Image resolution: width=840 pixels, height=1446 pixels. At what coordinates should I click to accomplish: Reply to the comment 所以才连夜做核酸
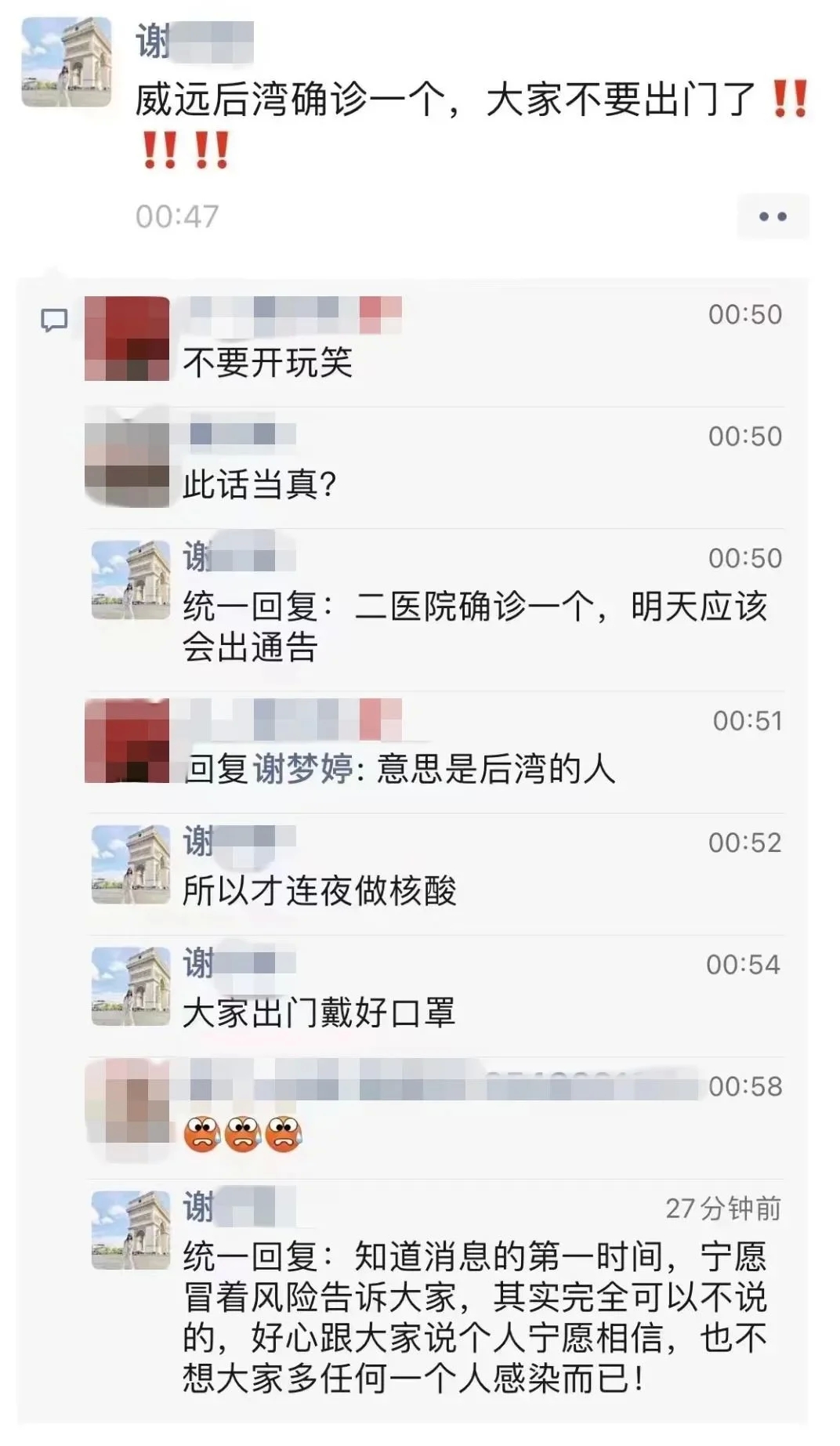click(x=319, y=890)
